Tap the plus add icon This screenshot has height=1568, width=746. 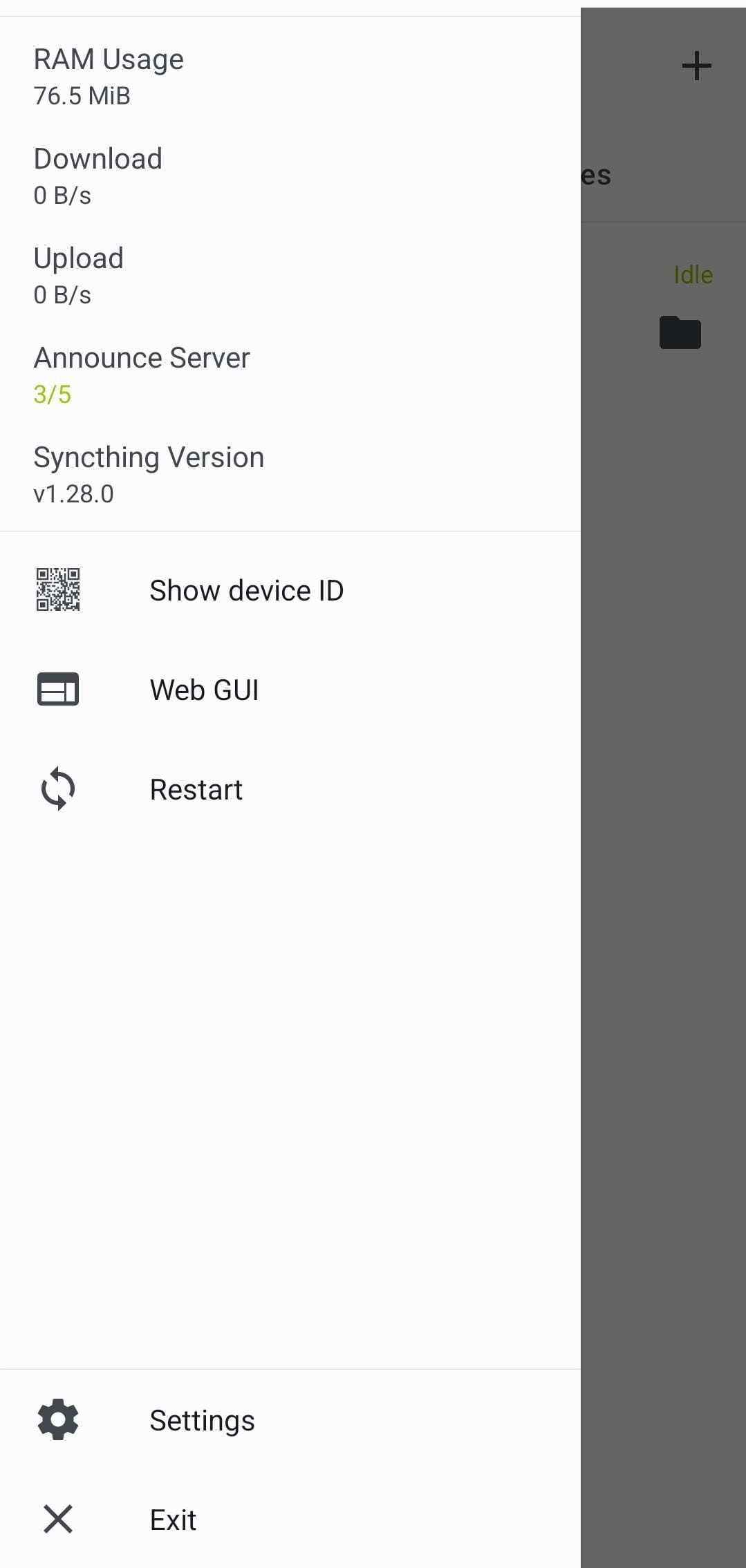tap(696, 66)
